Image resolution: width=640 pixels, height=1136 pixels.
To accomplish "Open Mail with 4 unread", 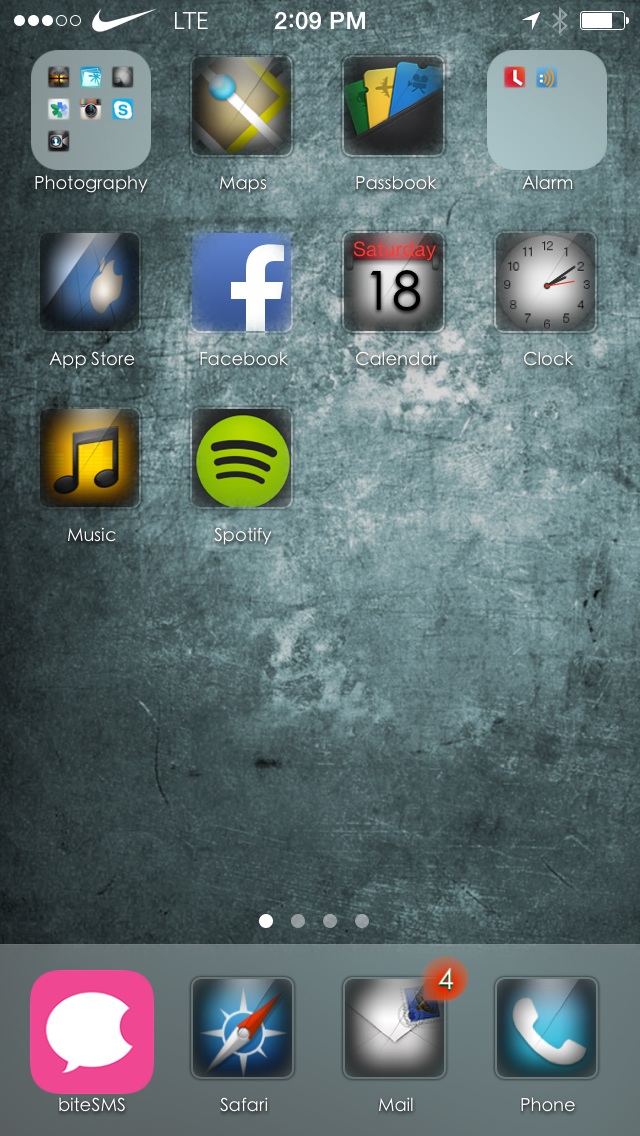I will click(394, 1028).
